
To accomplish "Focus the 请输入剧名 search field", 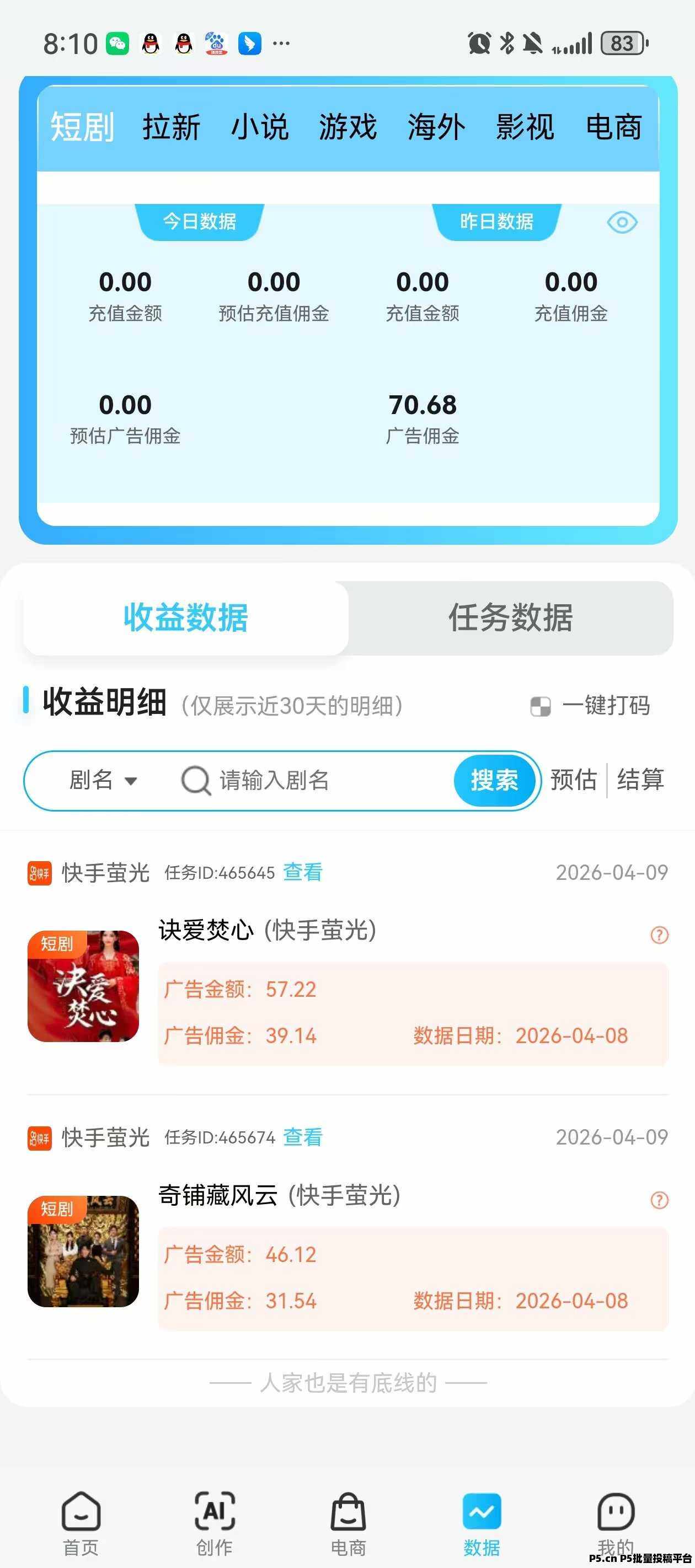I will coord(329,780).
